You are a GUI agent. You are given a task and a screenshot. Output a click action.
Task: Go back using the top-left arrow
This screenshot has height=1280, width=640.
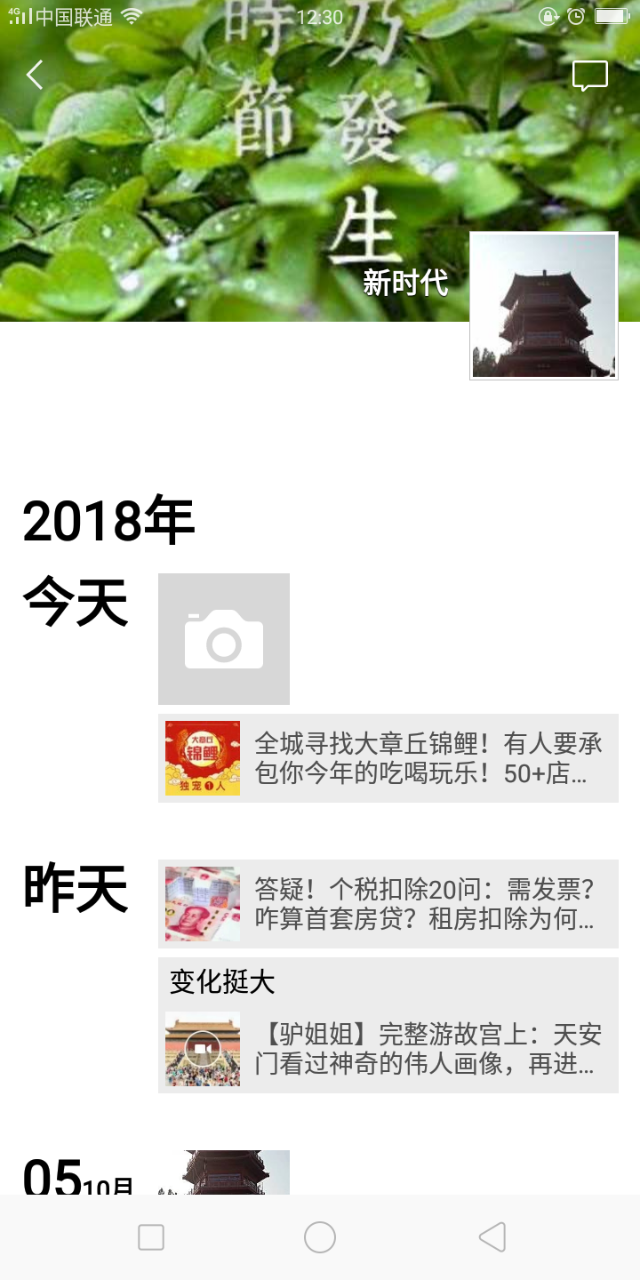[35, 75]
